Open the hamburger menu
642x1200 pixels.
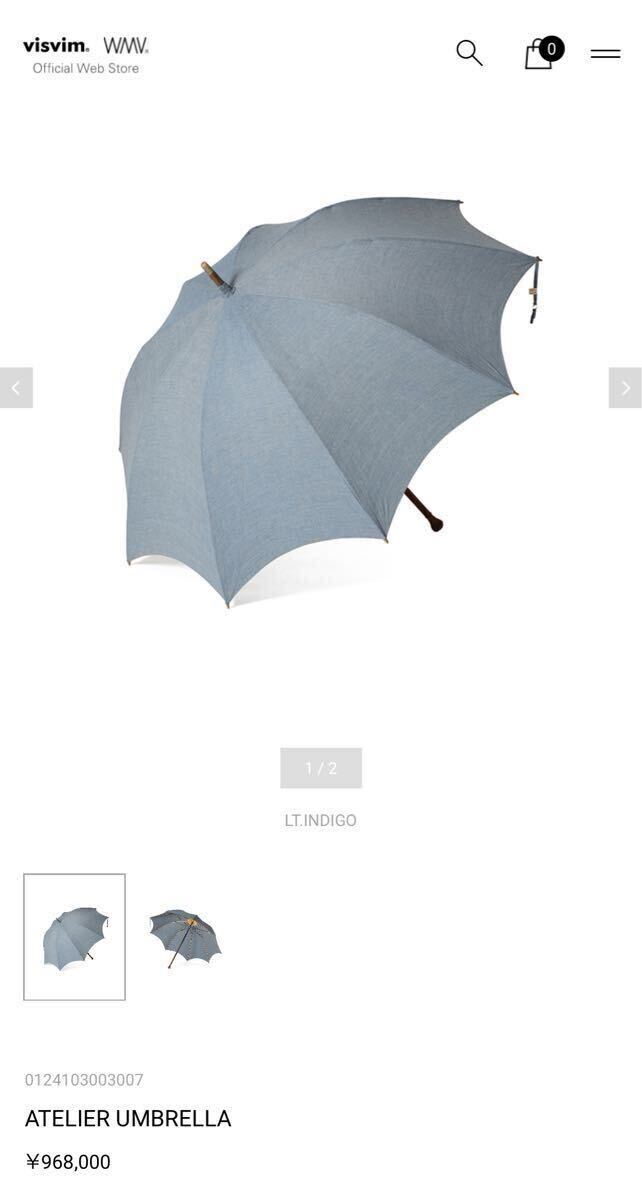pos(605,54)
